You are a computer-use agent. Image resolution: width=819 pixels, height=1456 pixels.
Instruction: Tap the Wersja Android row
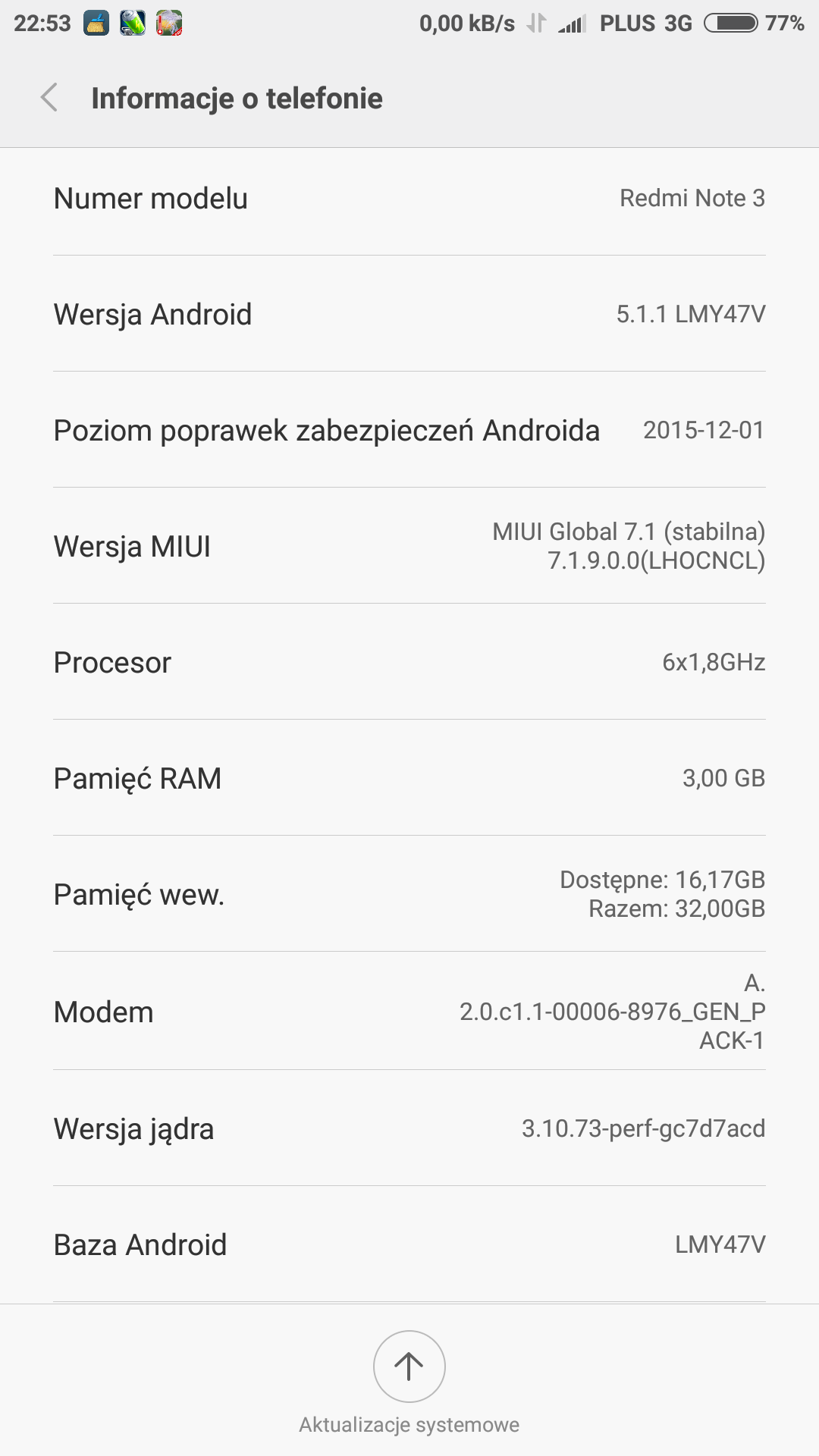click(x=409, y=314)
